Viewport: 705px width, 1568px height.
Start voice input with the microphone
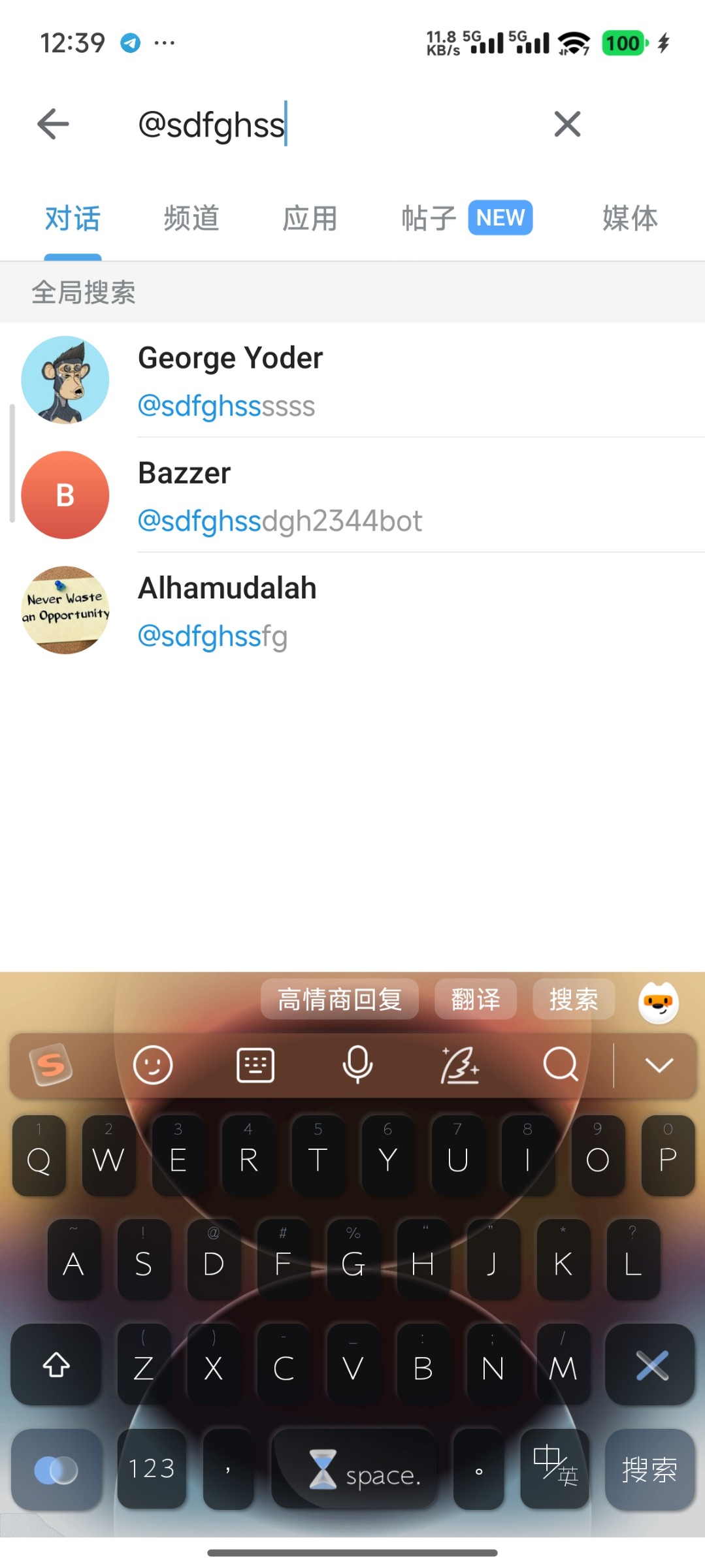(357, 1066)
